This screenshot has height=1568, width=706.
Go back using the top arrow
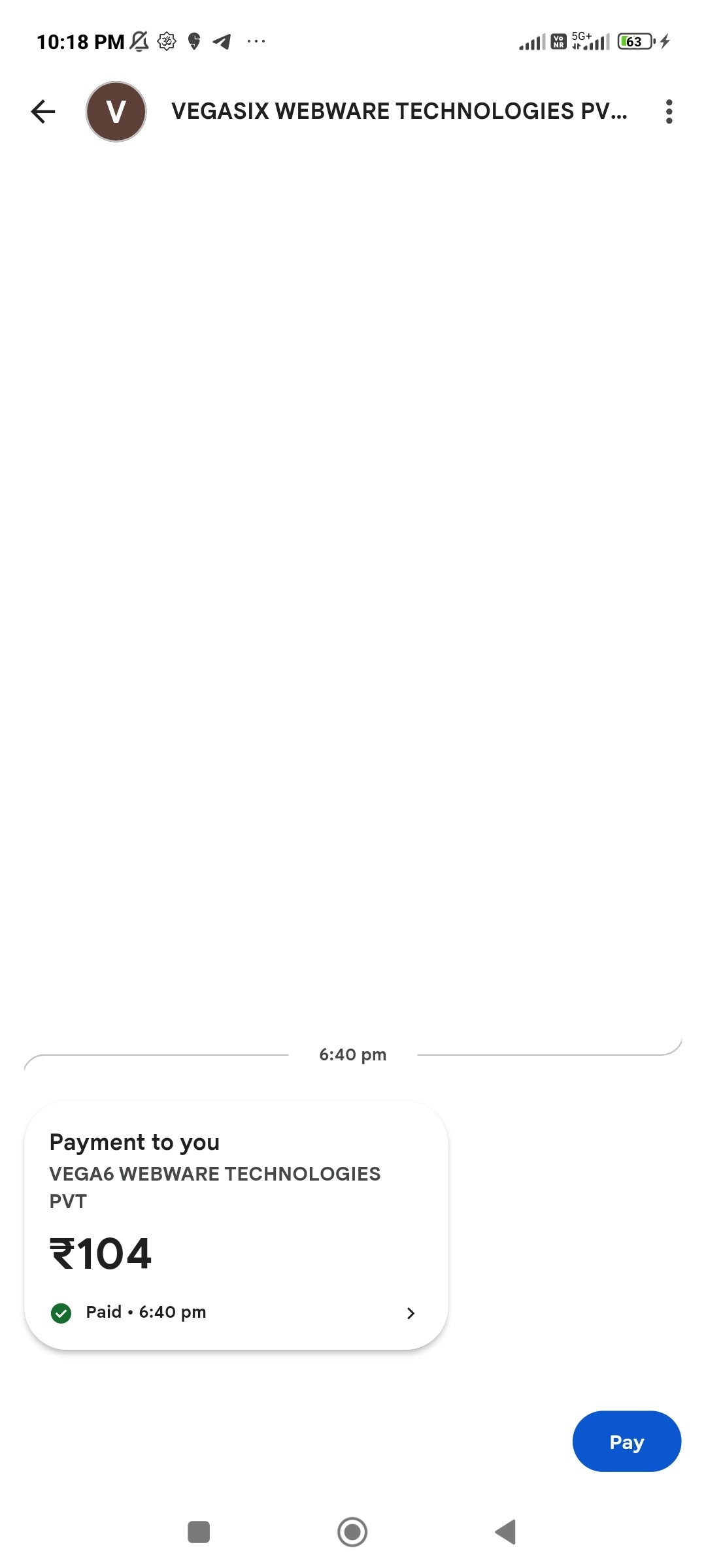pos(43,112)
